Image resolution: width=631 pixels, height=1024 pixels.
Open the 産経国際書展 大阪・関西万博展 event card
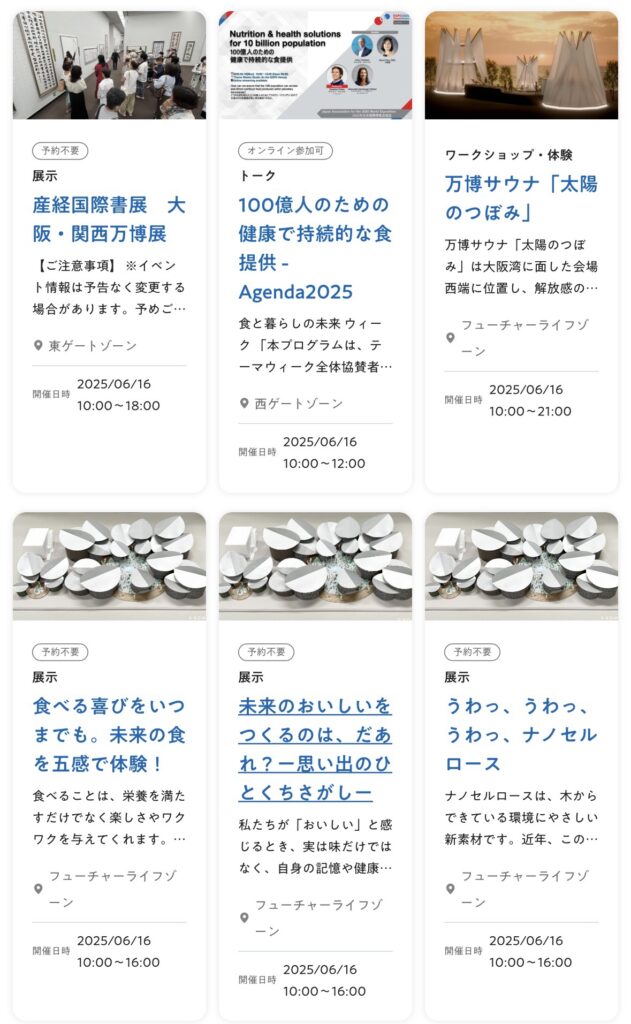click(x=108, y=220)
